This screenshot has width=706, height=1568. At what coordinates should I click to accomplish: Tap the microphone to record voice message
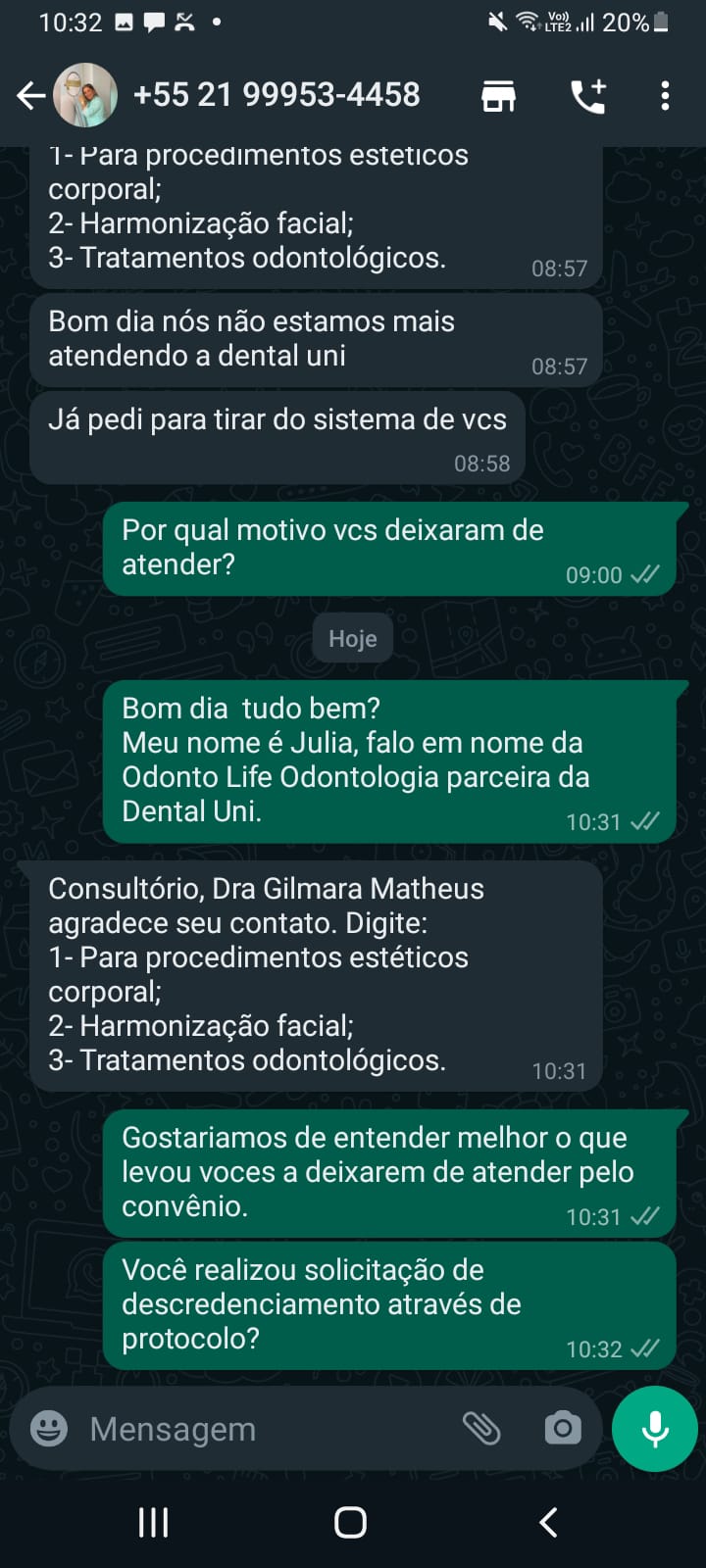pyautogui.click(x=654, y=1429)
